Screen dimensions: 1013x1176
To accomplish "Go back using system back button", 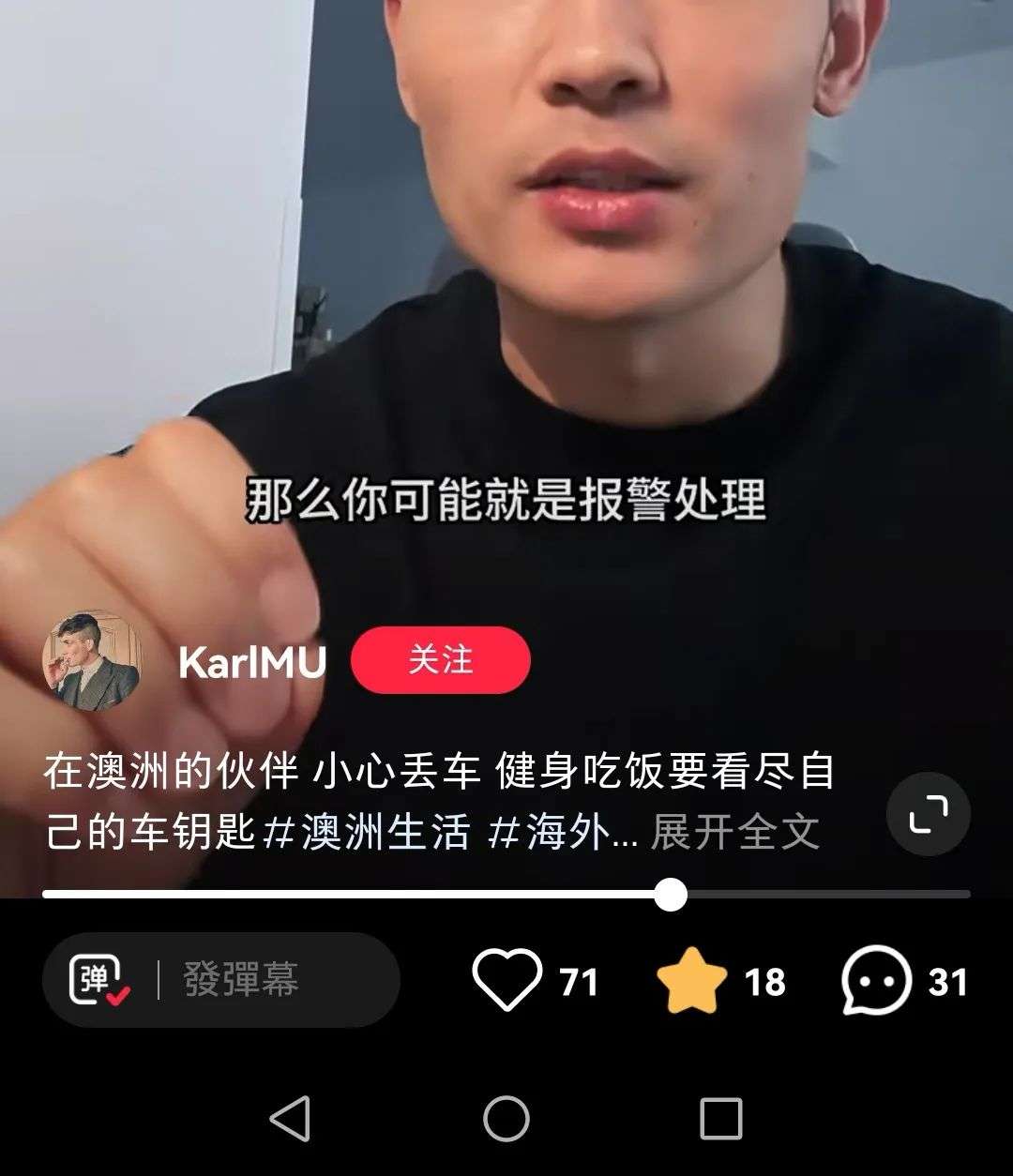I will tap(290, 1119).
